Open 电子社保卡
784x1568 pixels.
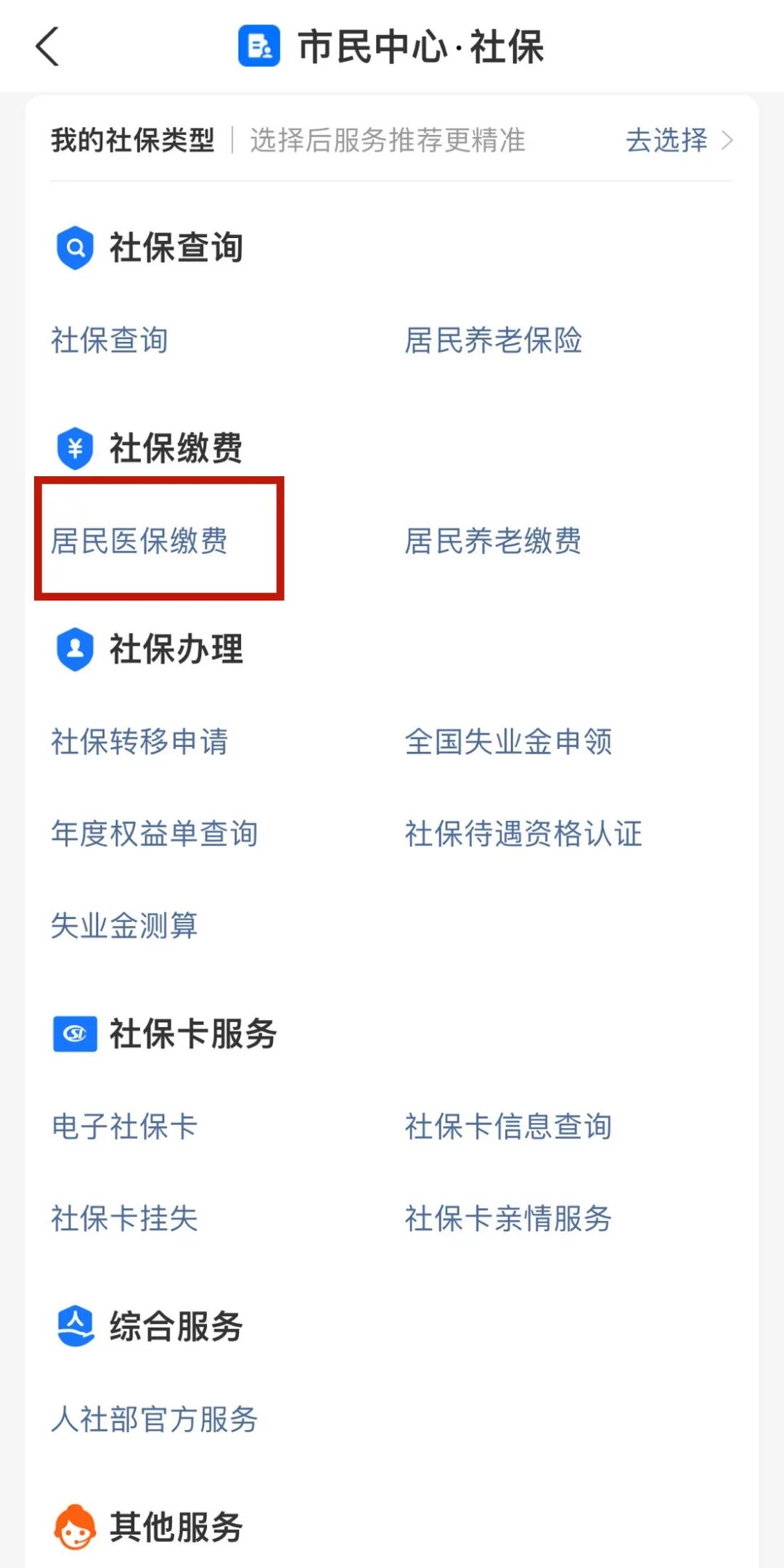coord(124,1127)
